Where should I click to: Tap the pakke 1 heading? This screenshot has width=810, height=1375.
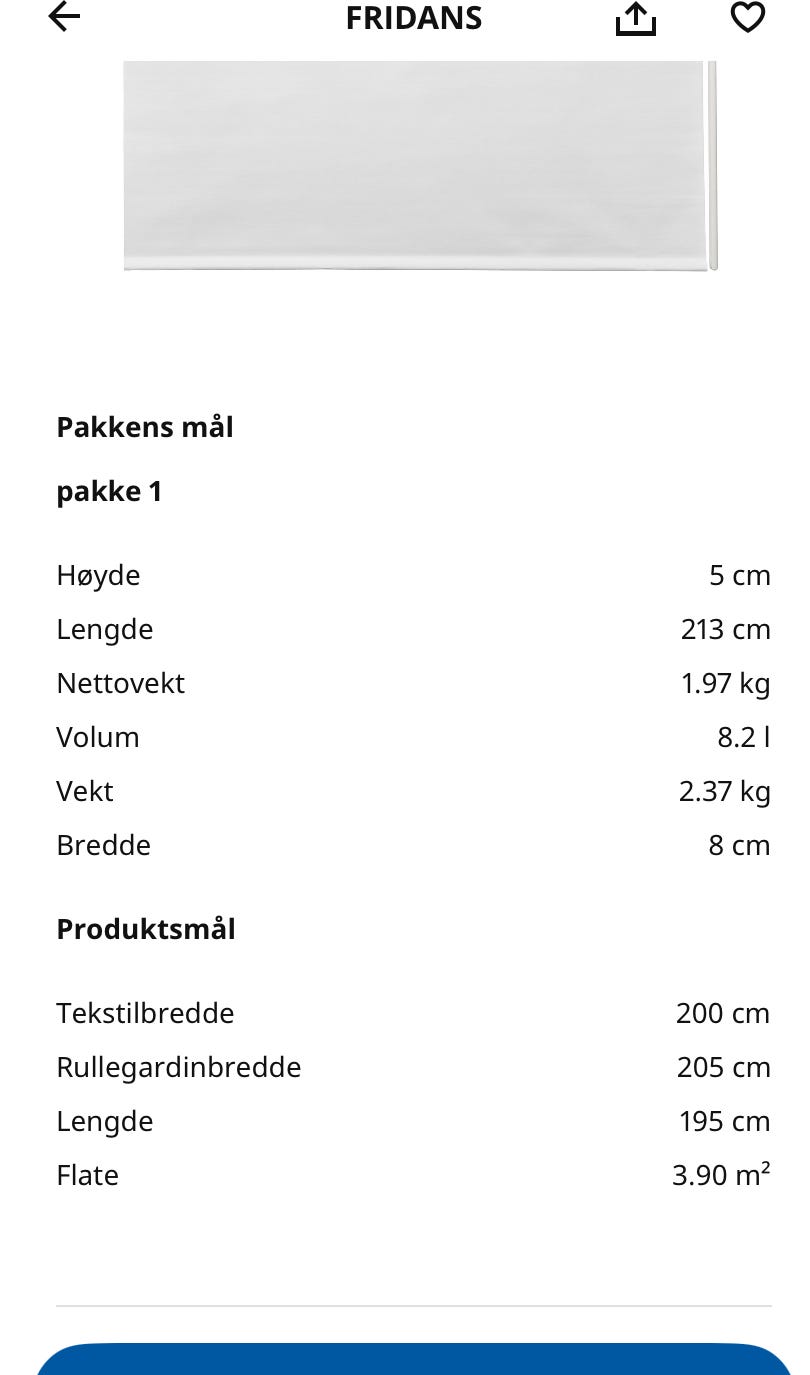point(109,491)
